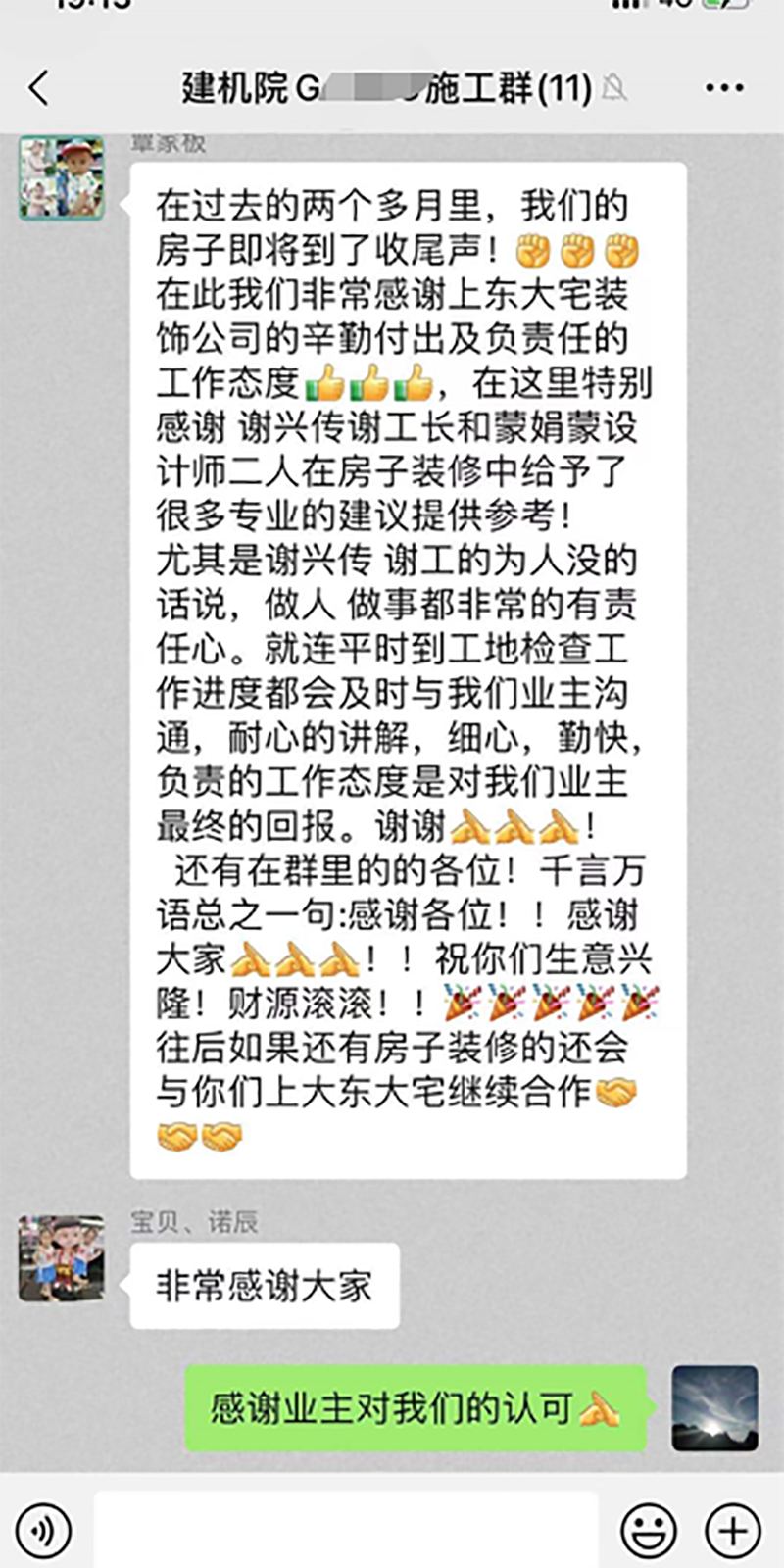Go back from the group chat
The height and width of the screenshot is (1568, 784).
pos(39,88)
